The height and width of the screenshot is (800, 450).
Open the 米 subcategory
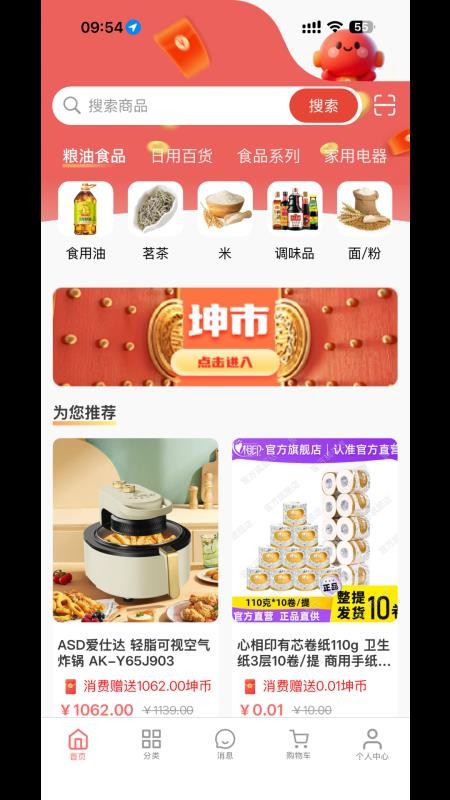225,221
